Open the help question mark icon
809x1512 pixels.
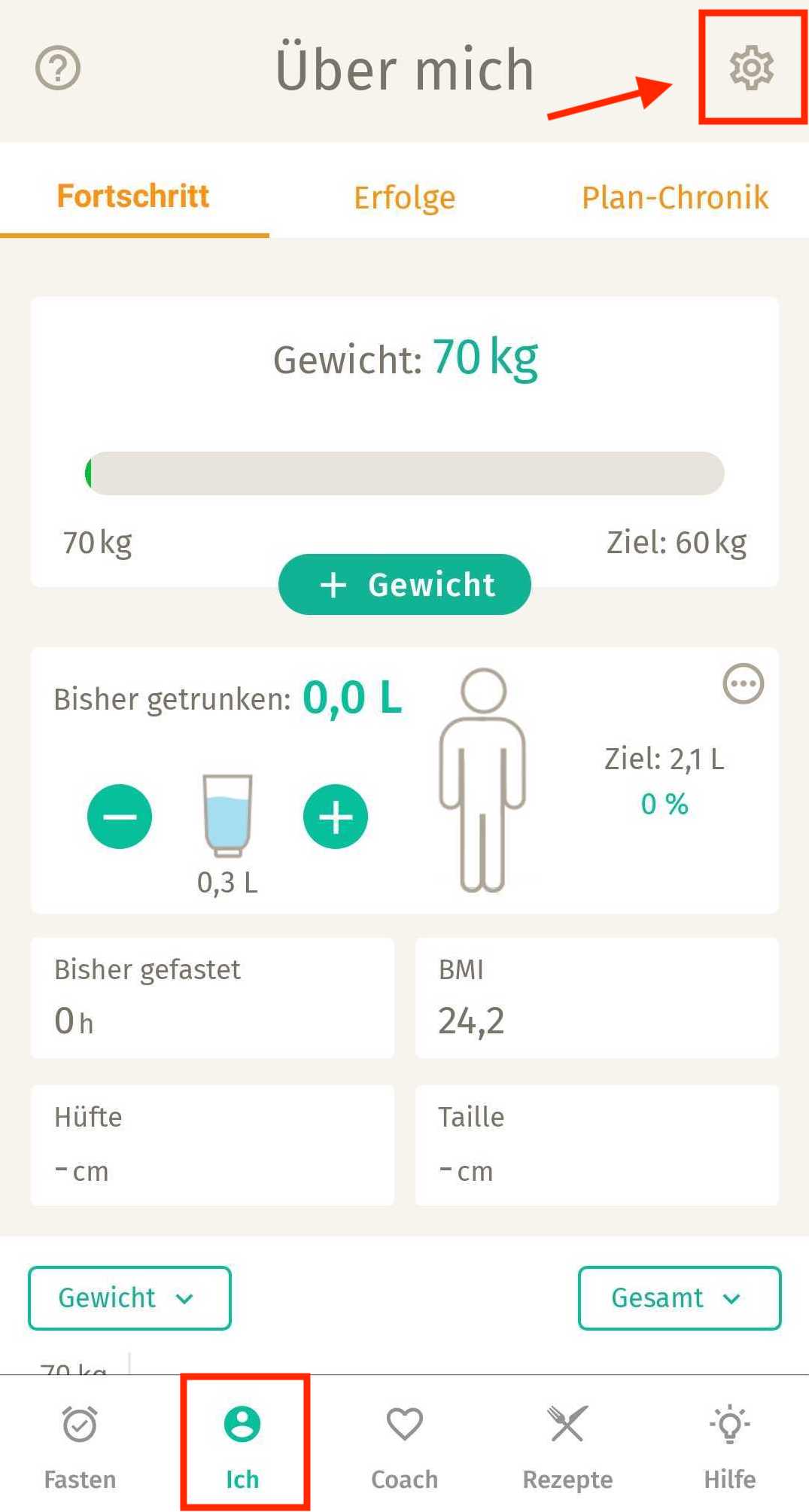pyautogui.click(x=58, y=68)
